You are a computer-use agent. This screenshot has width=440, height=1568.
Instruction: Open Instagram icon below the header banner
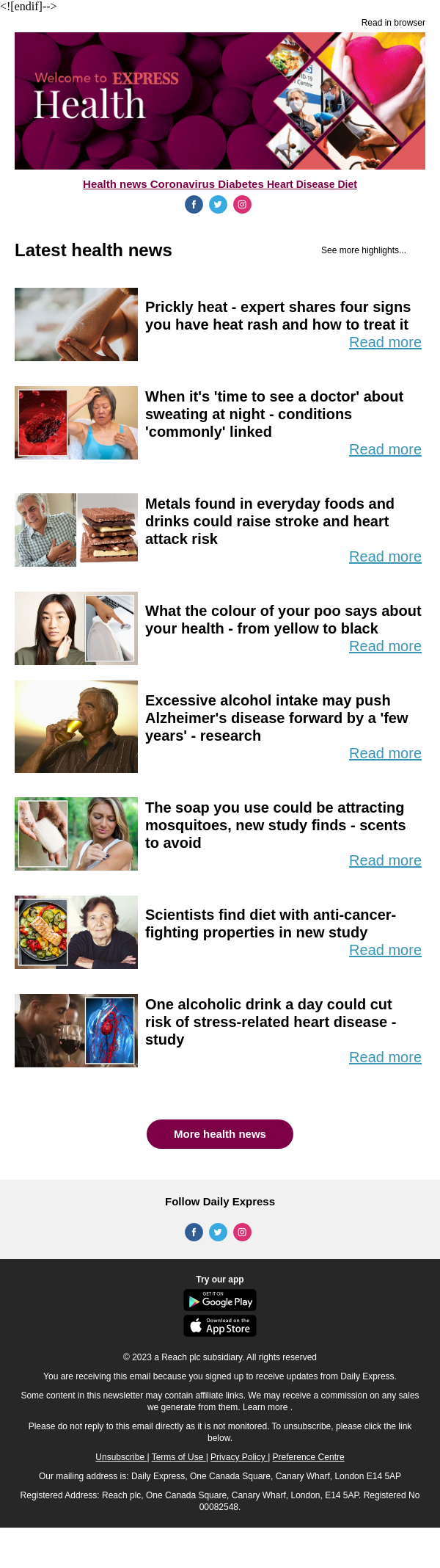(x=242, y=205)
